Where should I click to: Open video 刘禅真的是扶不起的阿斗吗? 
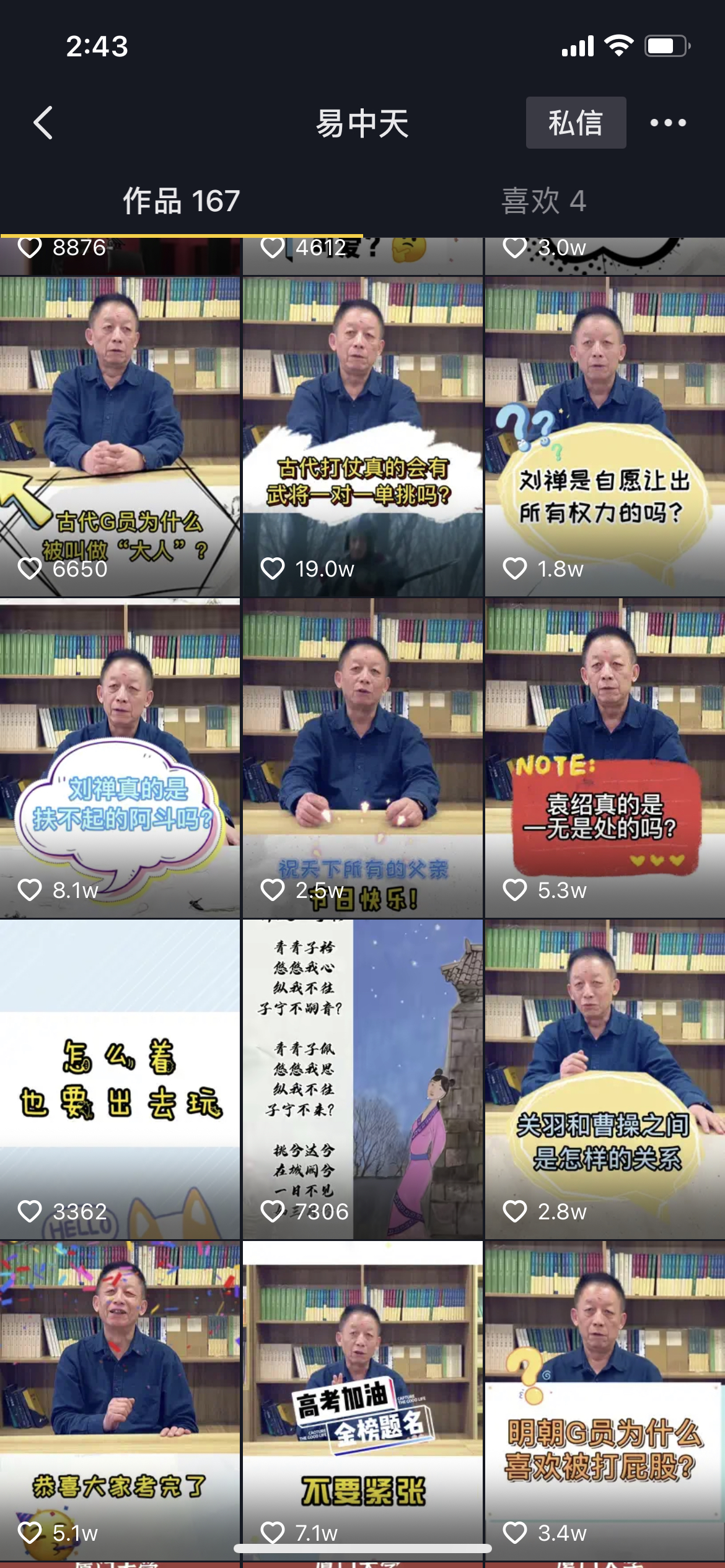(120, 758)
